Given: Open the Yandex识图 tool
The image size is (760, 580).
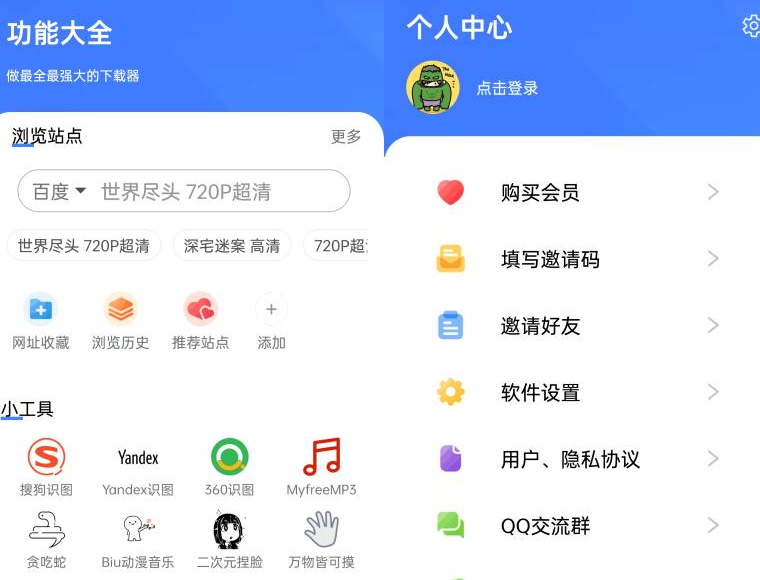Looking at the screenshot, I should point(138,467).
